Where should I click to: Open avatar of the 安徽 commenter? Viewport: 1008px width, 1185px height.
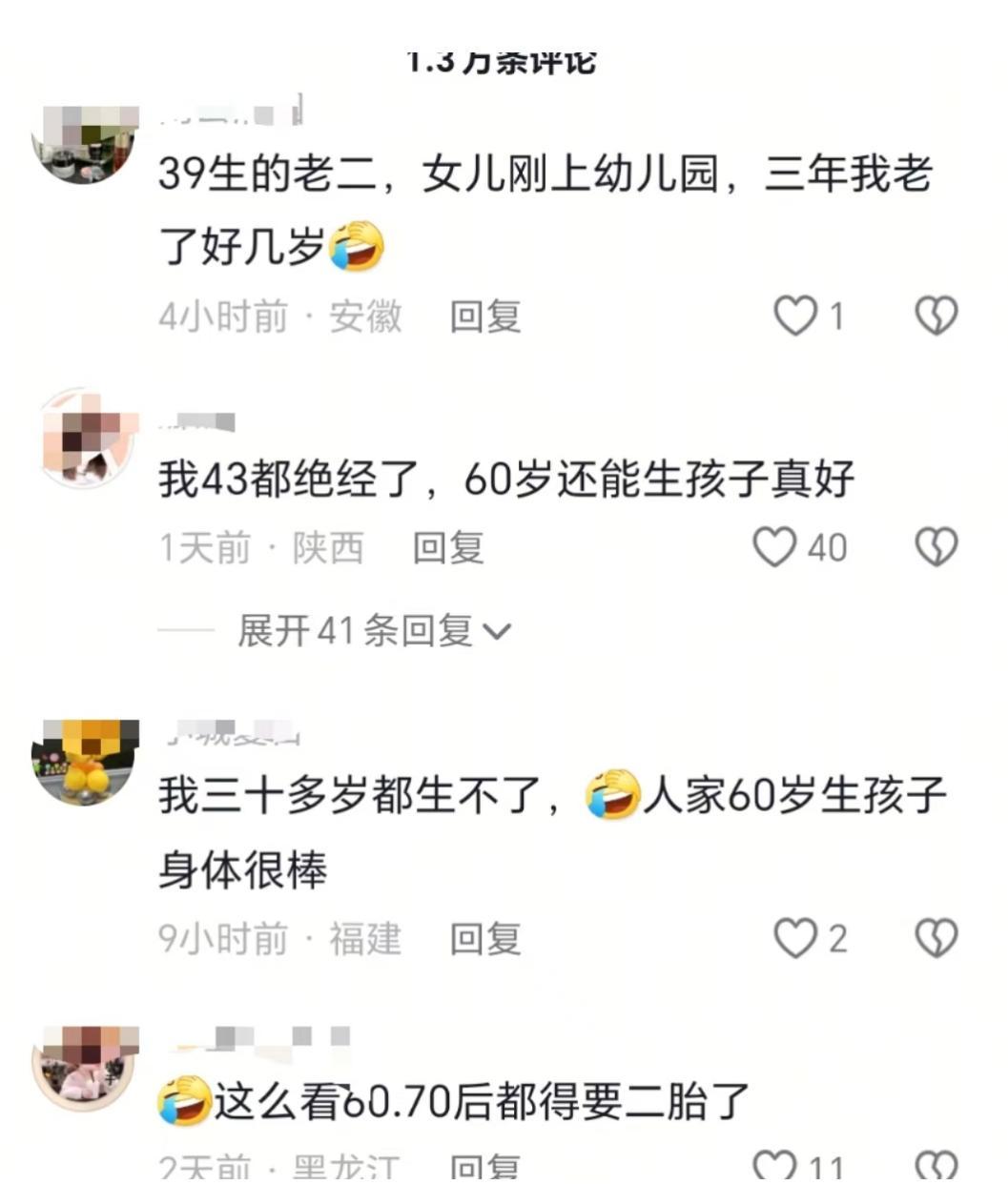(85, 145)
